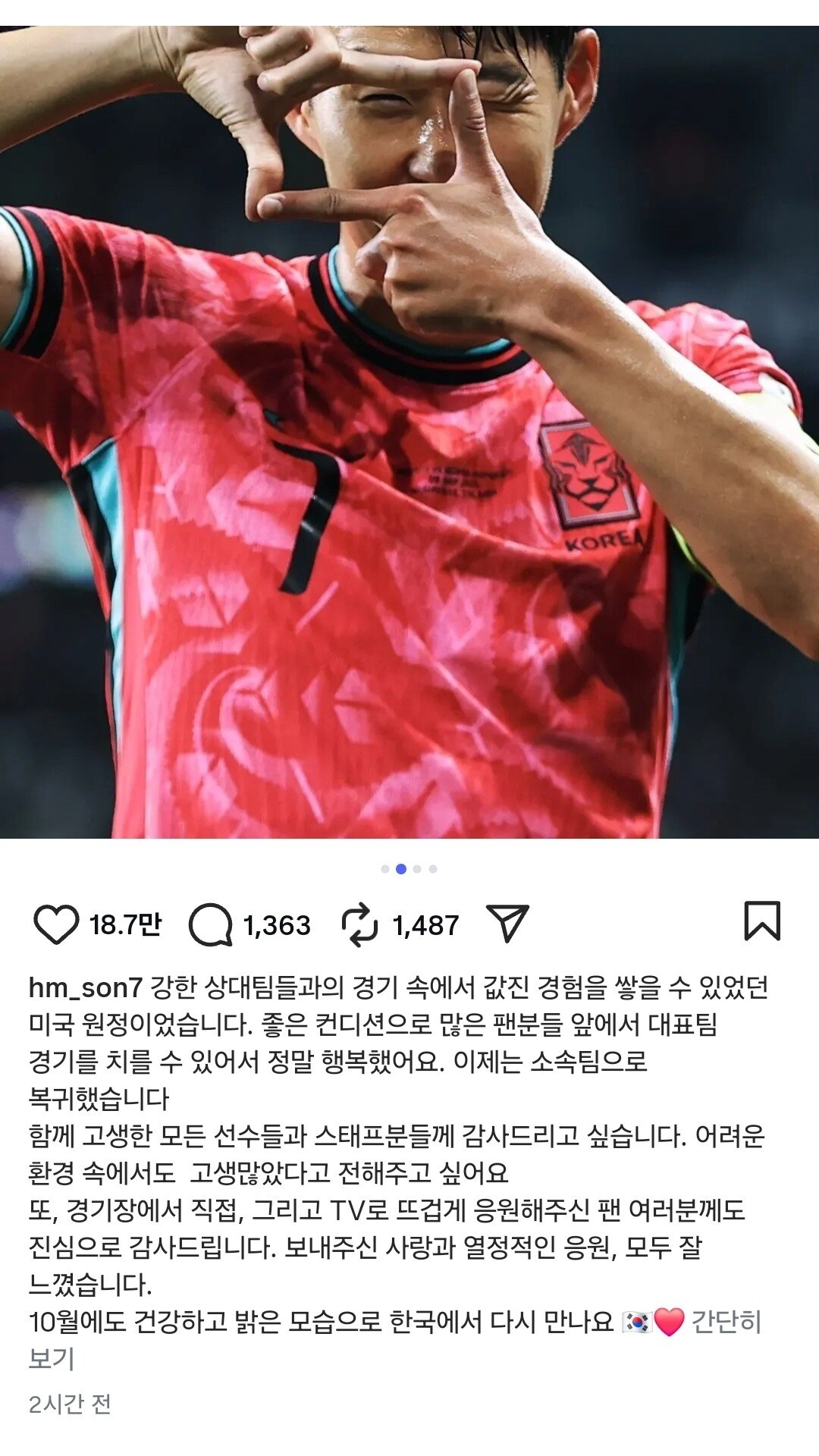This screenshot has width=819, height=1456.
Task: Share the post via send icon
Action: (507, 923)
